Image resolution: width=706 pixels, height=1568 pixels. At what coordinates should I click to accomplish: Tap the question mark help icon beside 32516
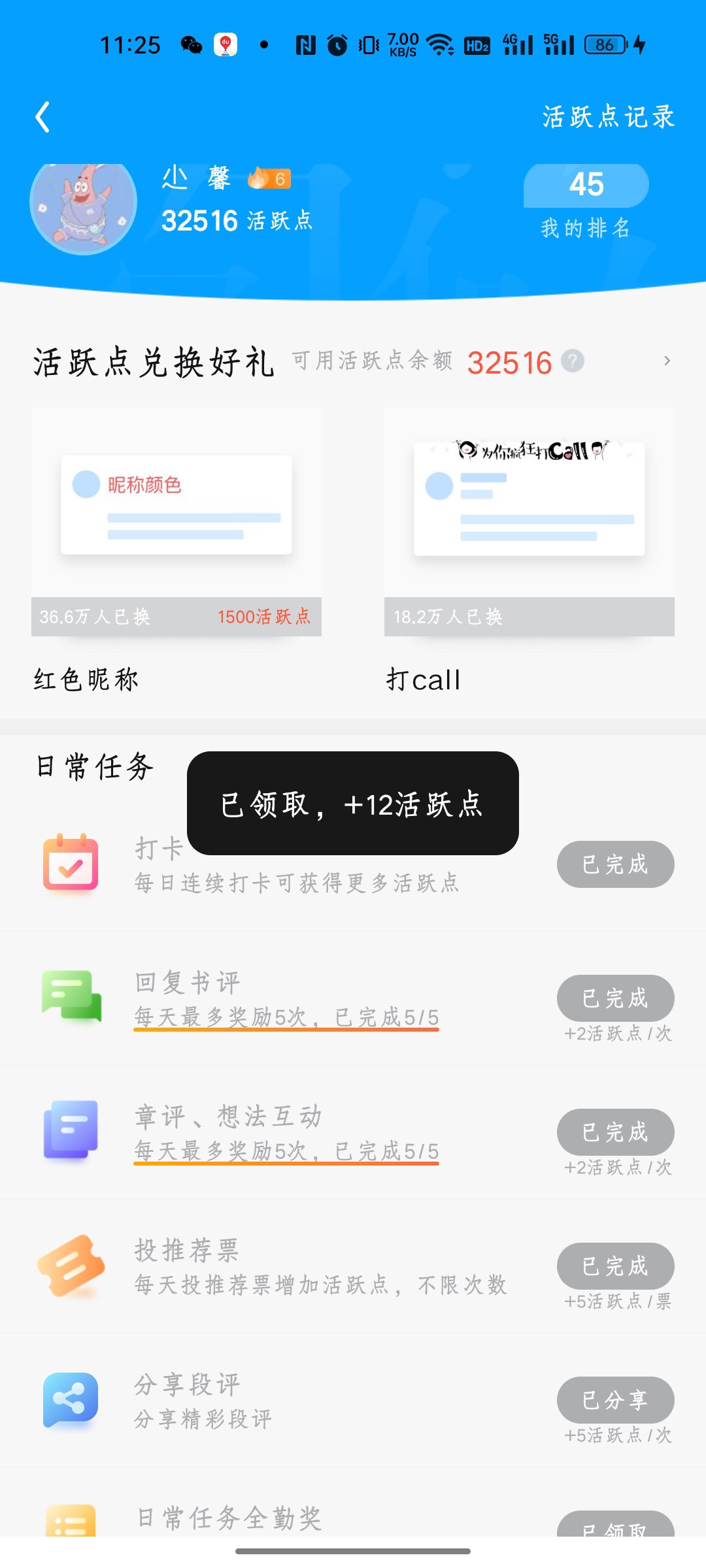573,361
